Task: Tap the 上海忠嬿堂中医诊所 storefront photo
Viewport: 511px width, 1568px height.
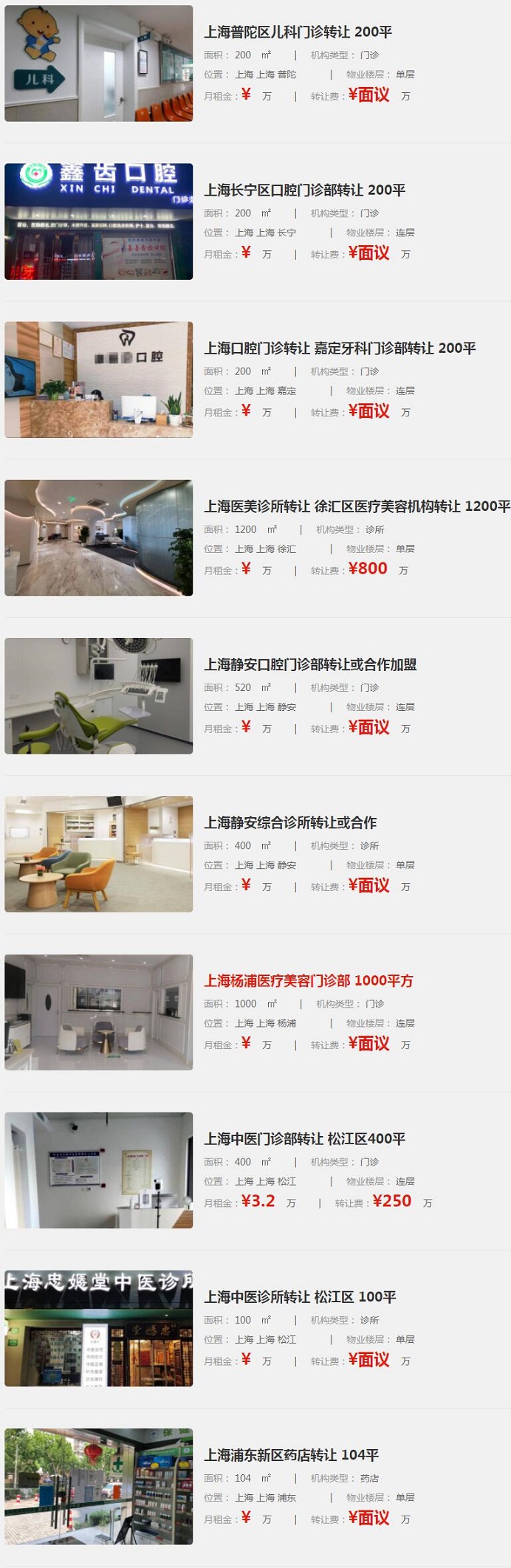Action: click(x=98, y=1328)
